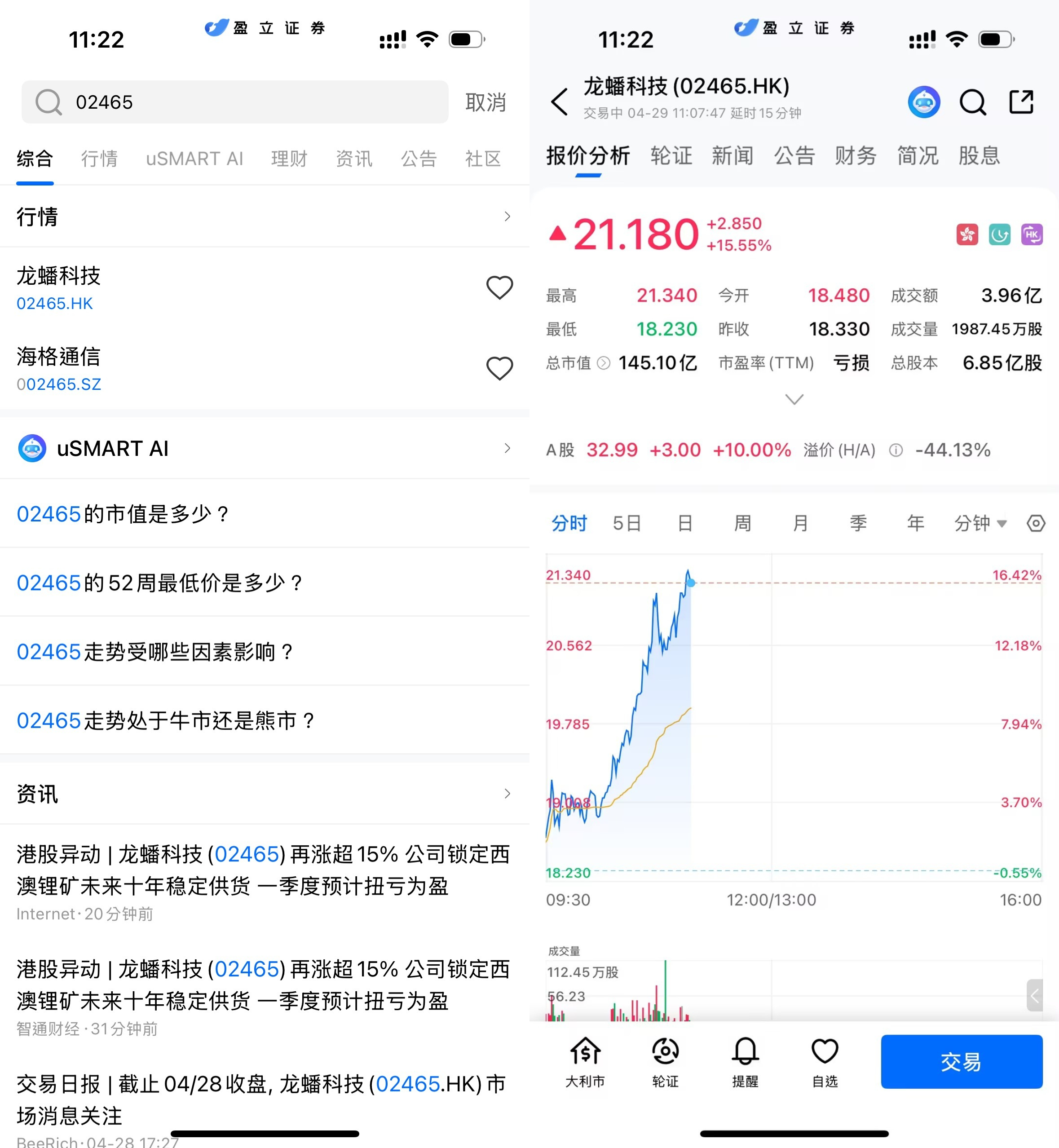Select the 5日 chart period

point(627,523)
